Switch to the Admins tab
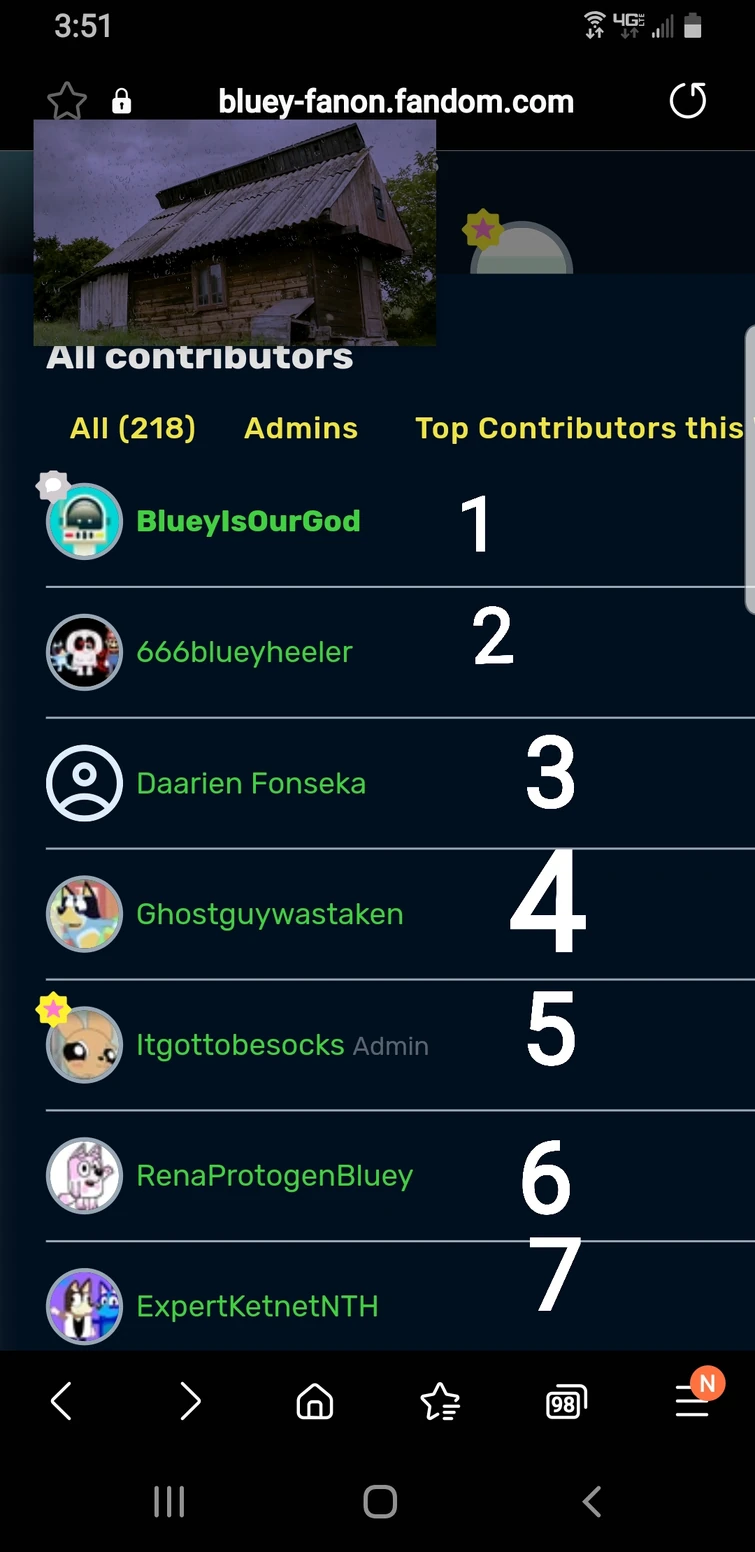Viewport: 755px width, 1552px height. (x=300, y=428)
